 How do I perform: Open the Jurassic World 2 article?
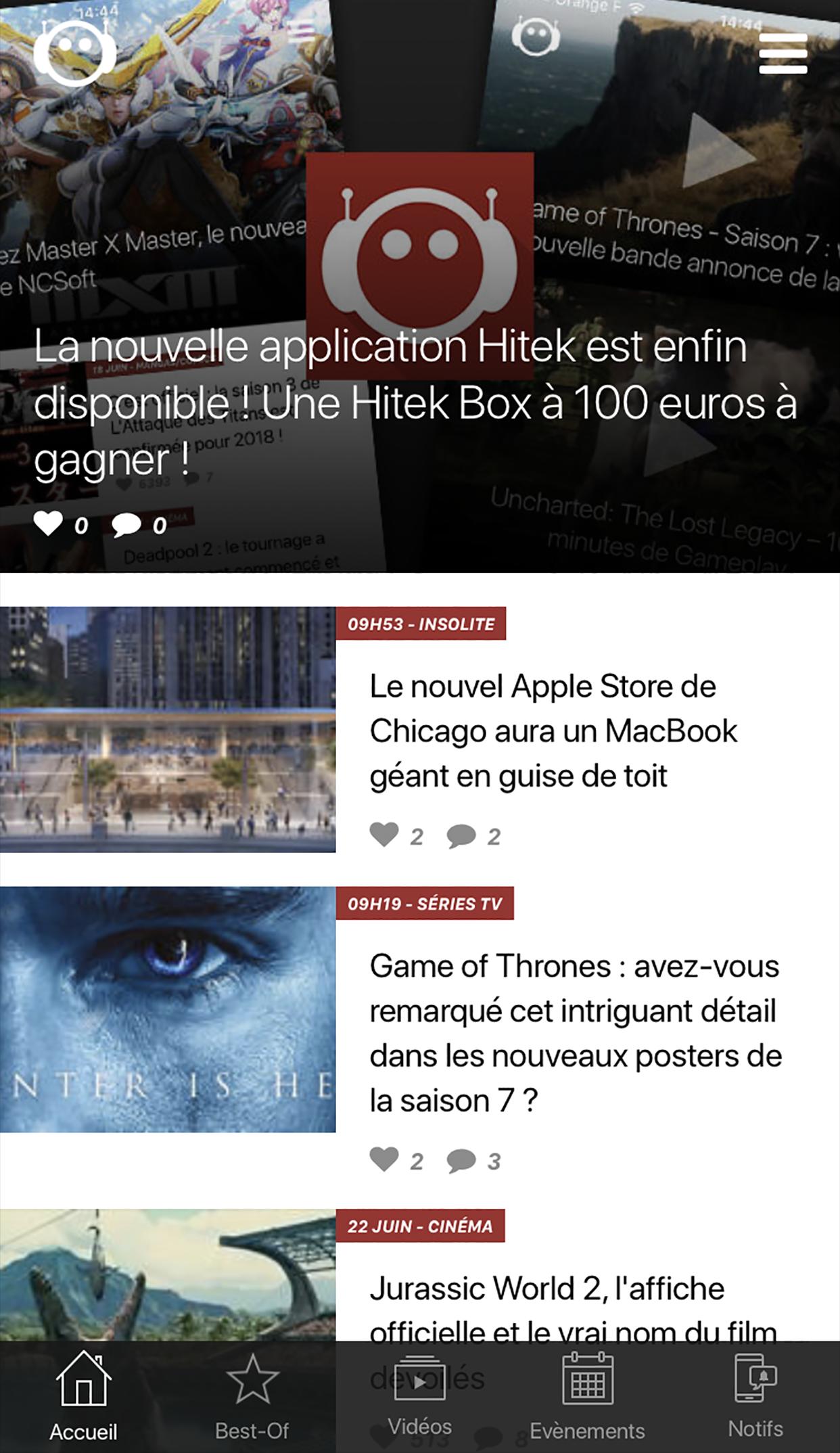tap(546, 1289)
